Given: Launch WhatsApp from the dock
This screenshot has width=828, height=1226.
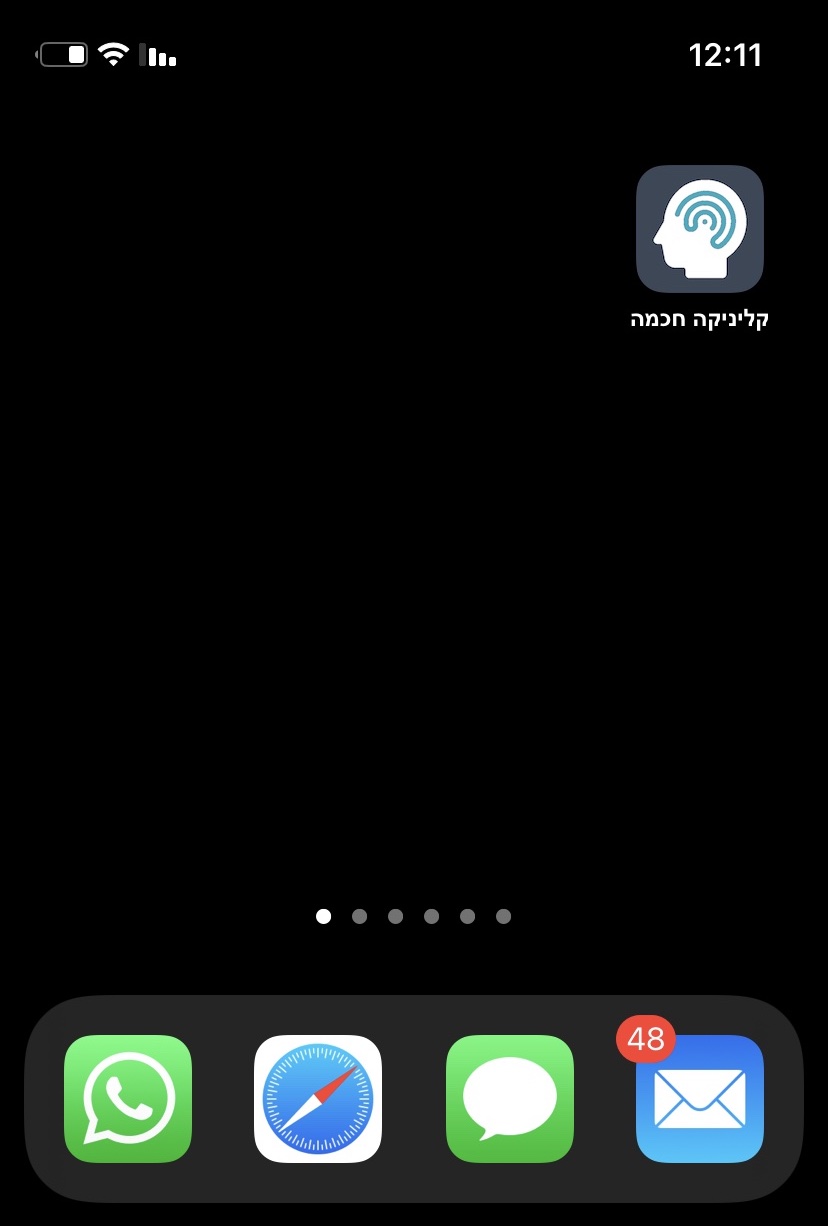Looking at the screenshot, I should click(x=128, y=1098).
